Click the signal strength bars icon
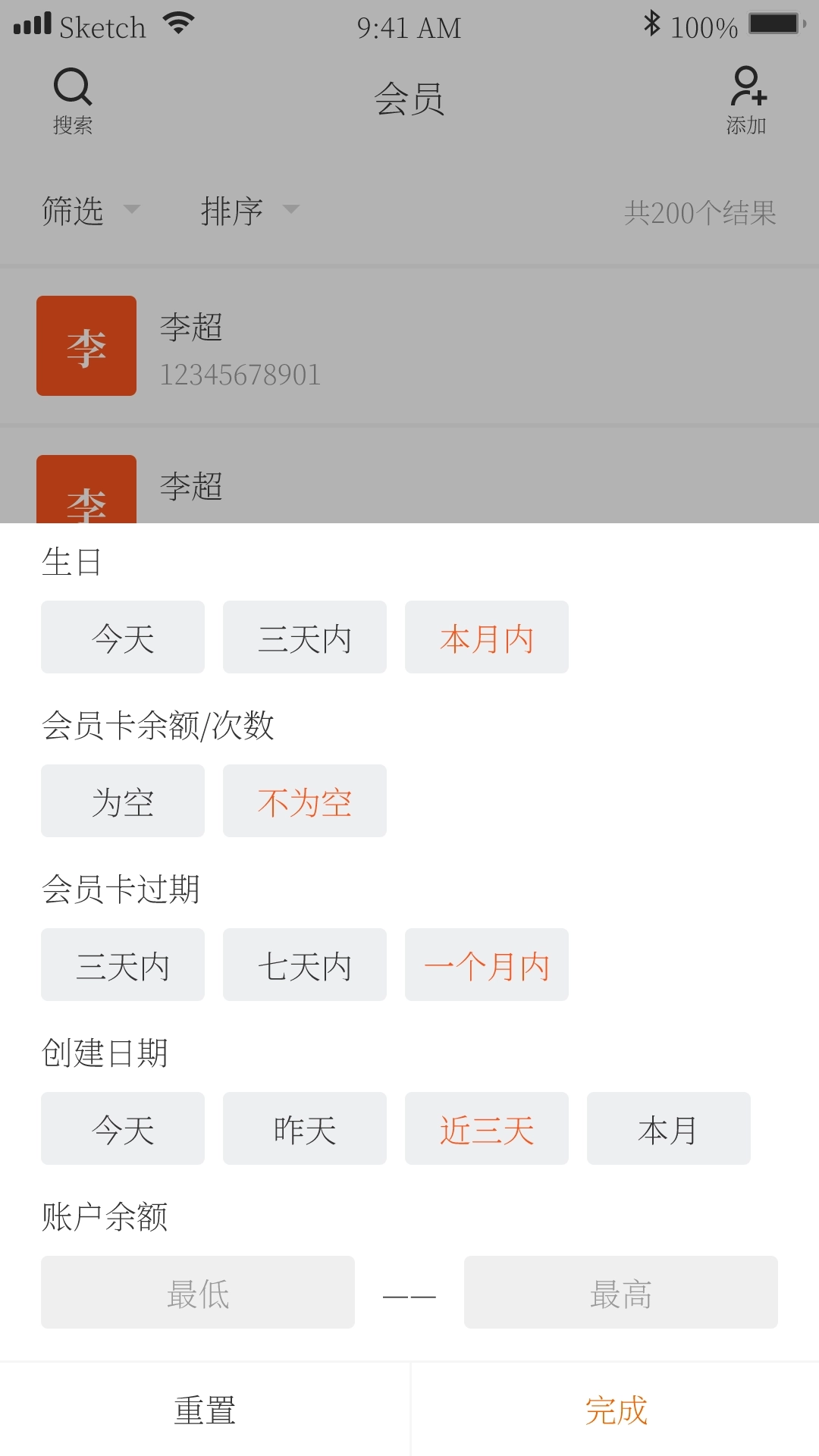 click(x=32, y=23)
